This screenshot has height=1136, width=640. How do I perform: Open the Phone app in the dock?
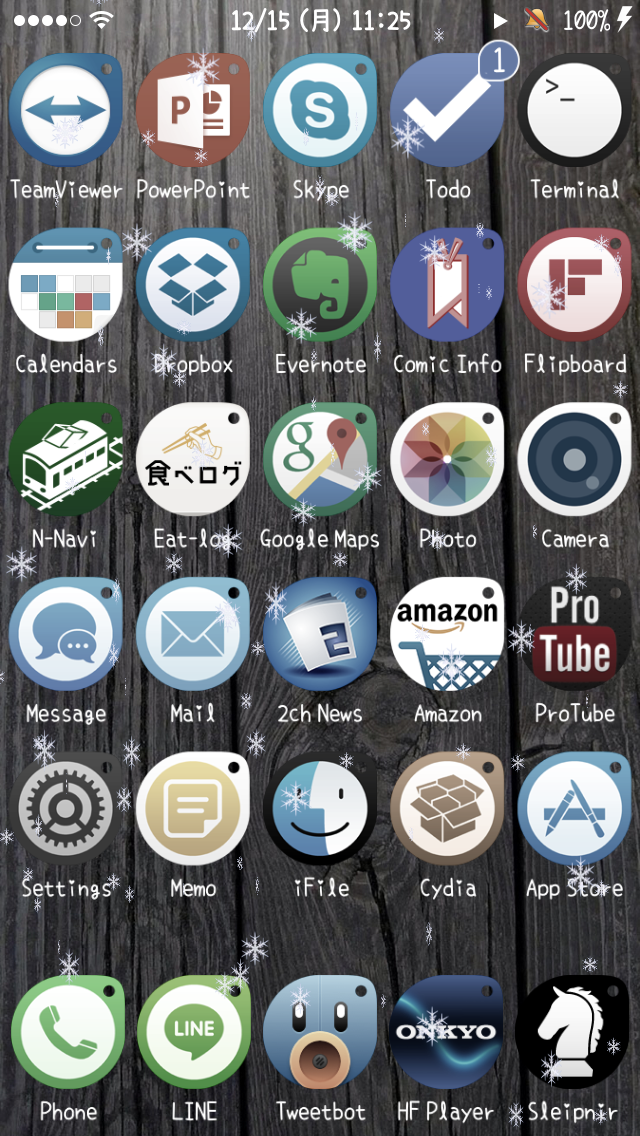[67, 1032]
